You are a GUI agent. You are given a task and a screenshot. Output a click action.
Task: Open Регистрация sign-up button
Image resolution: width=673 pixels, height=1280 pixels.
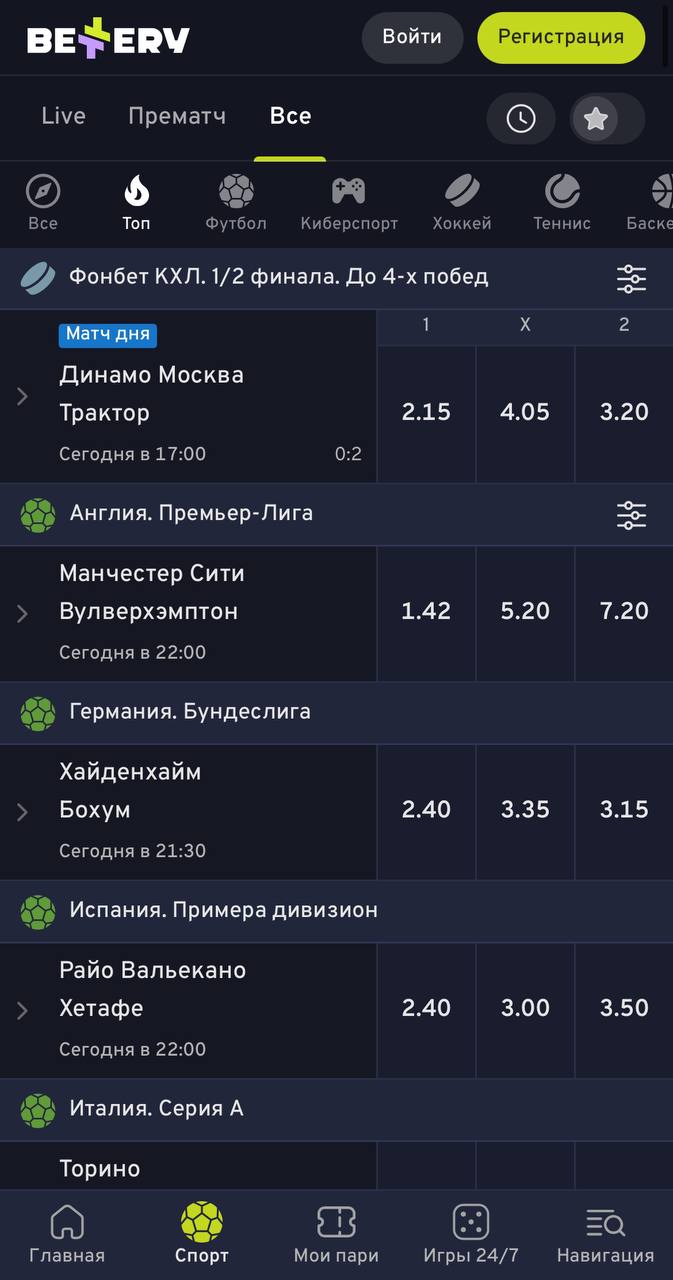[561, 38]
